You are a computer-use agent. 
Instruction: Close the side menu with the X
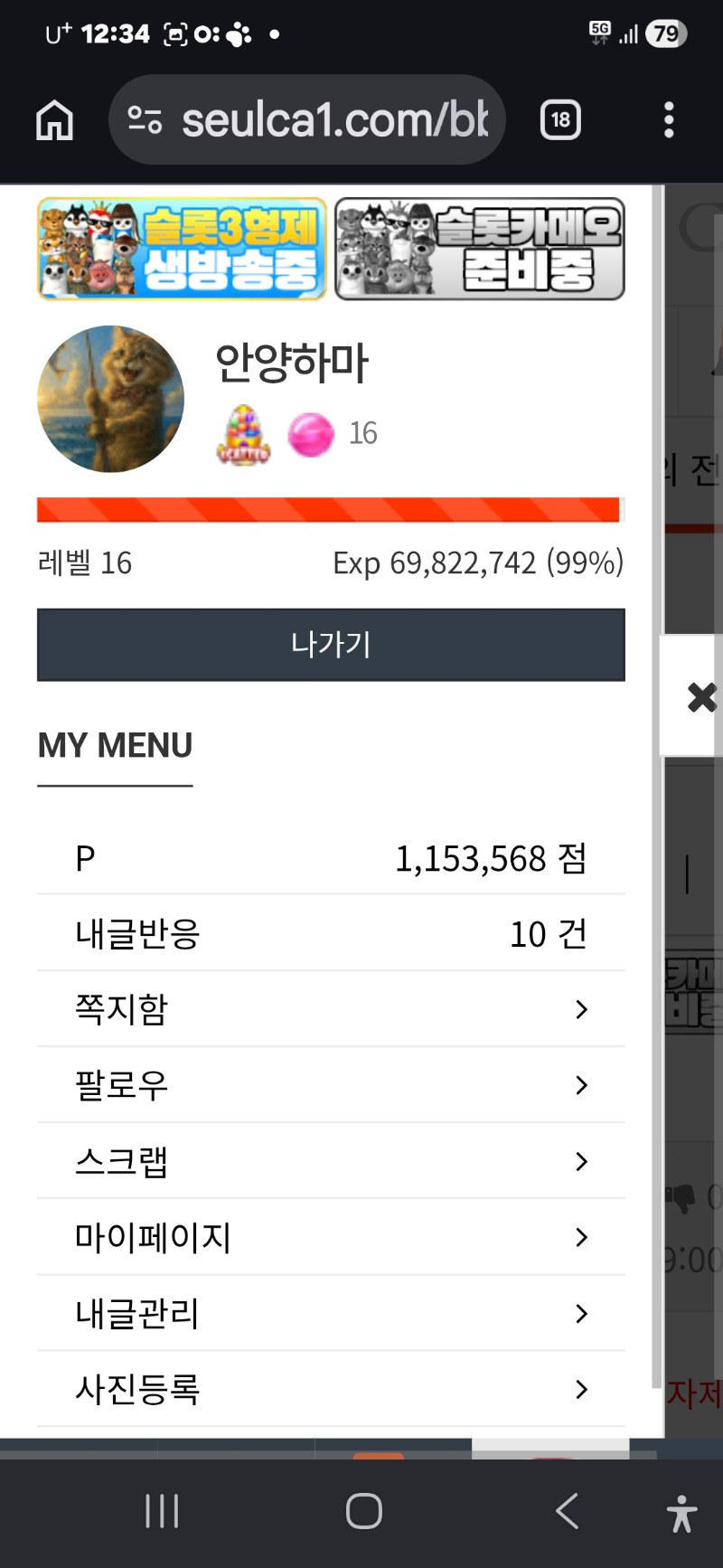point(701,696)
